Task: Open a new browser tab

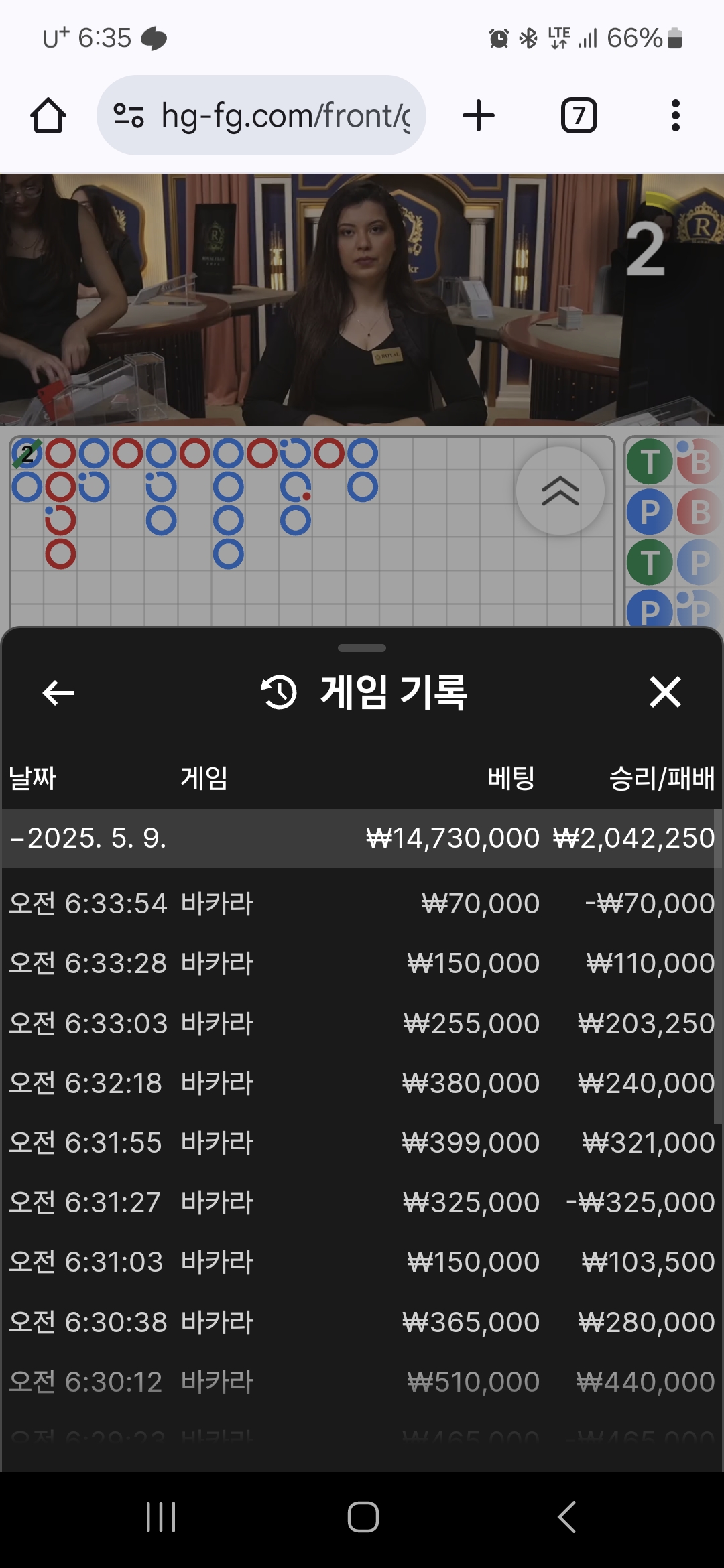Action: click(x=479, y=115)
